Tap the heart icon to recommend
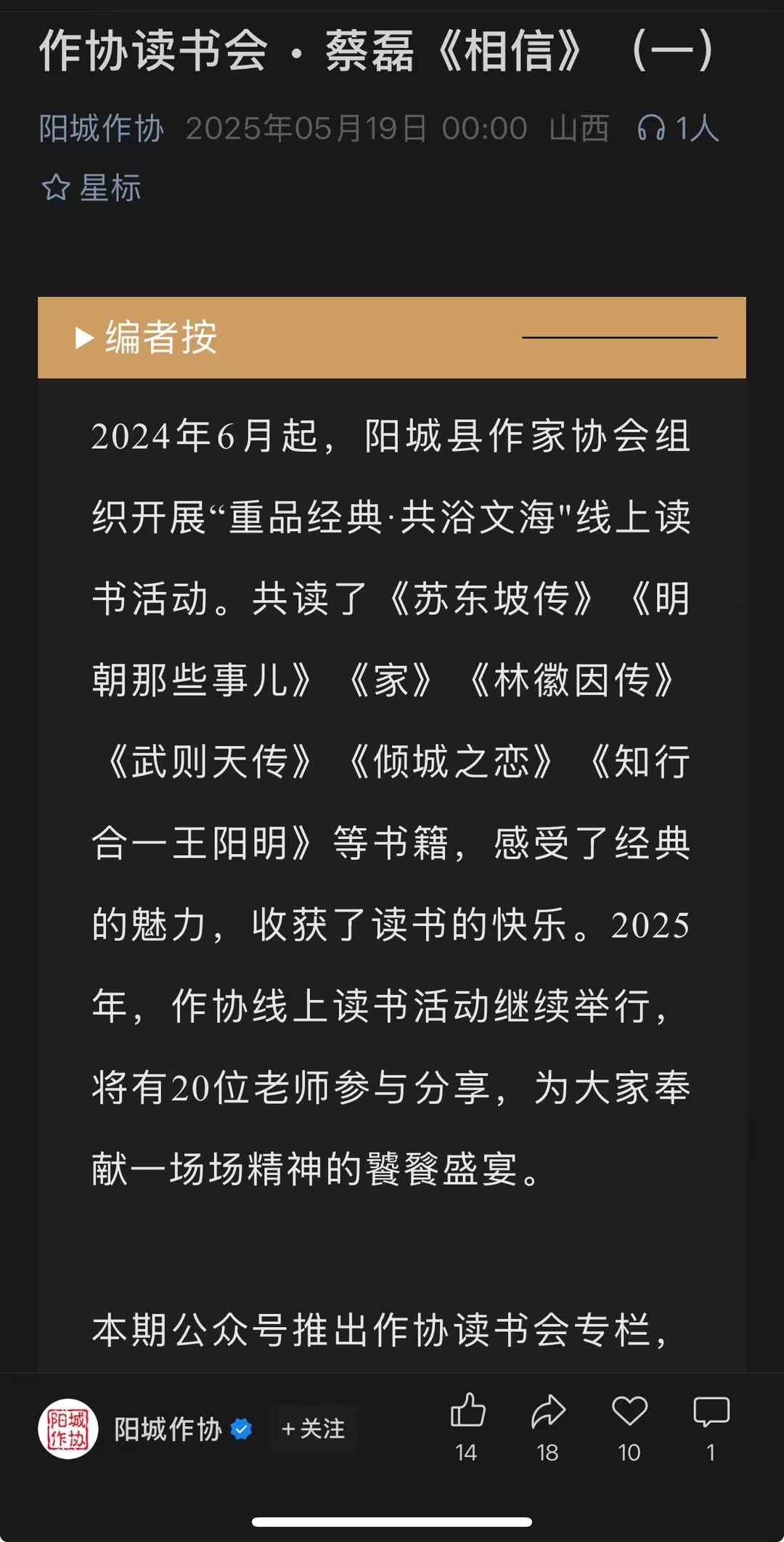Image resolution: width=784 pixels, height=1542 pixels. click(x=629, y=1411)
